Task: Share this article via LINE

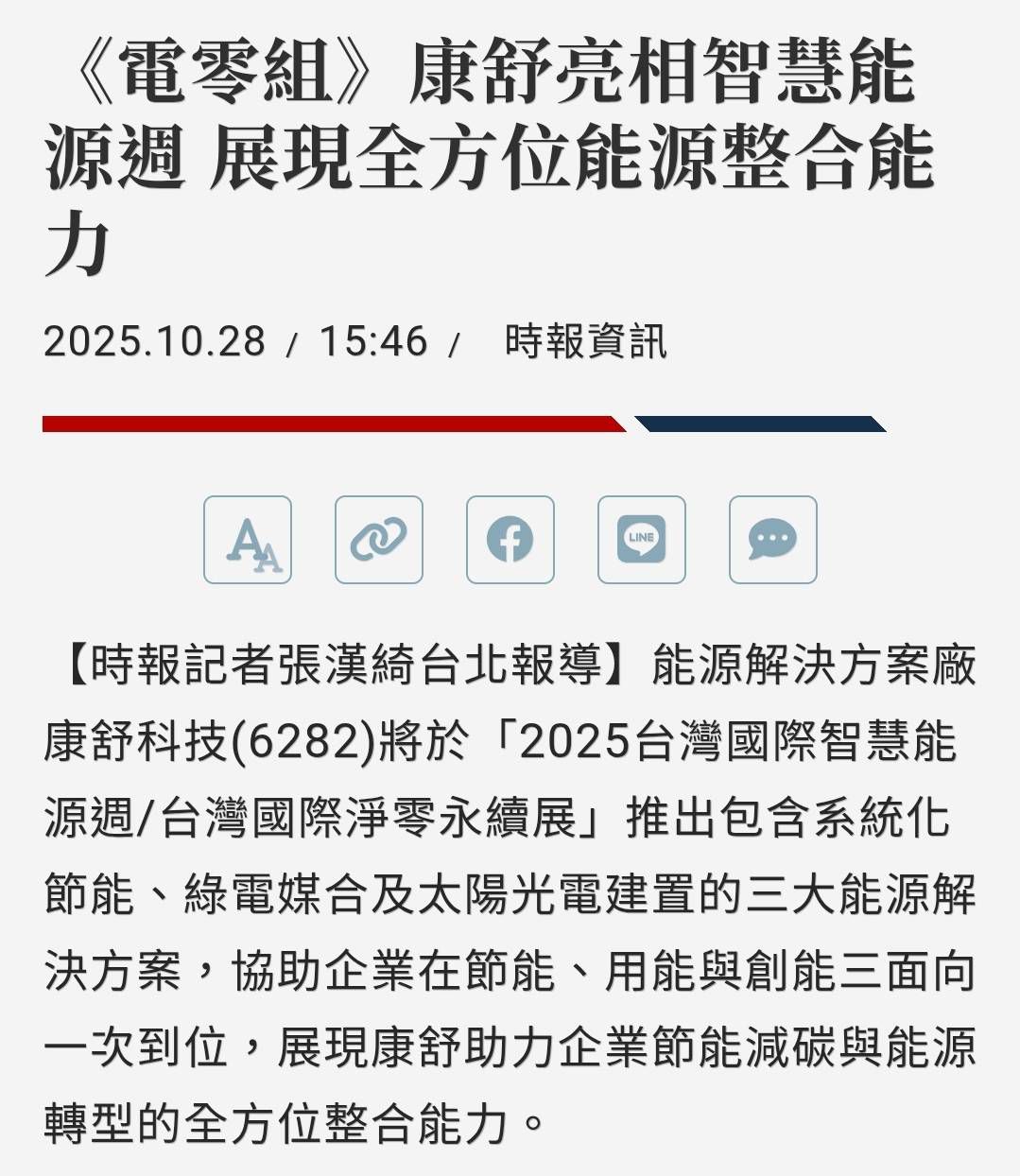Action: 641,540
